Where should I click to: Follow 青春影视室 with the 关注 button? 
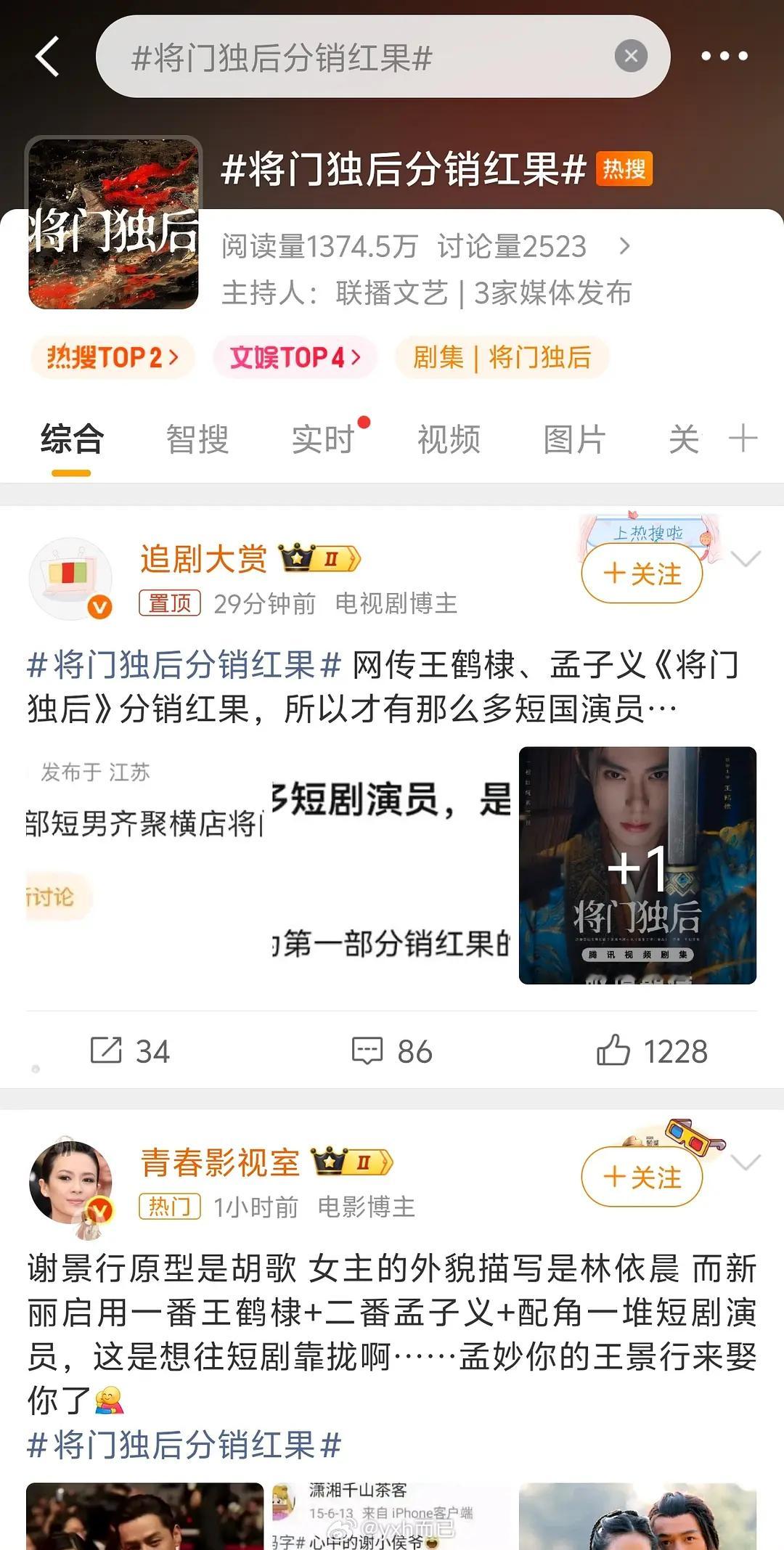tap(642, 1178)
